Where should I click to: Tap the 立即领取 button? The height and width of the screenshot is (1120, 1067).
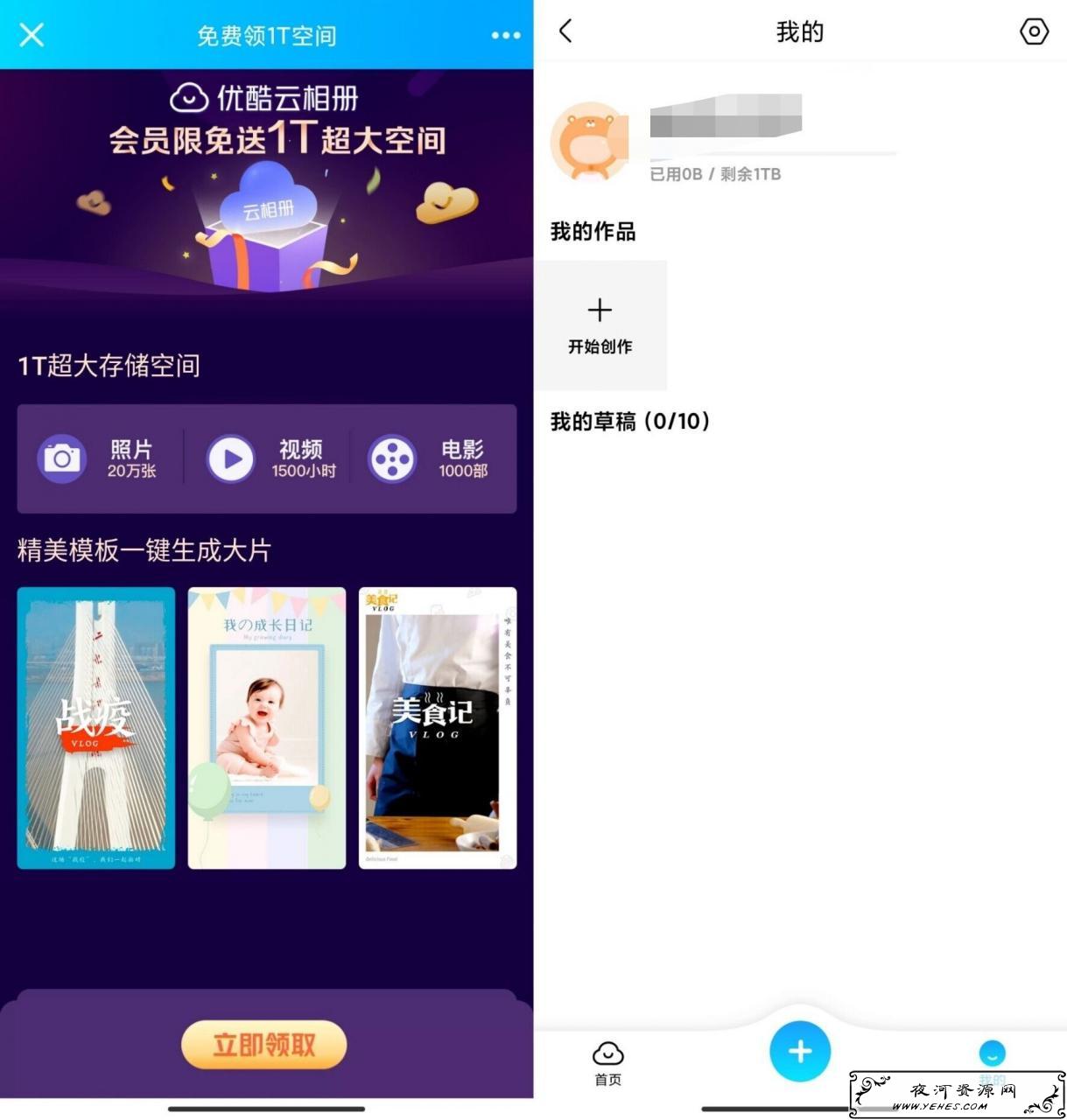point(263,1044)
